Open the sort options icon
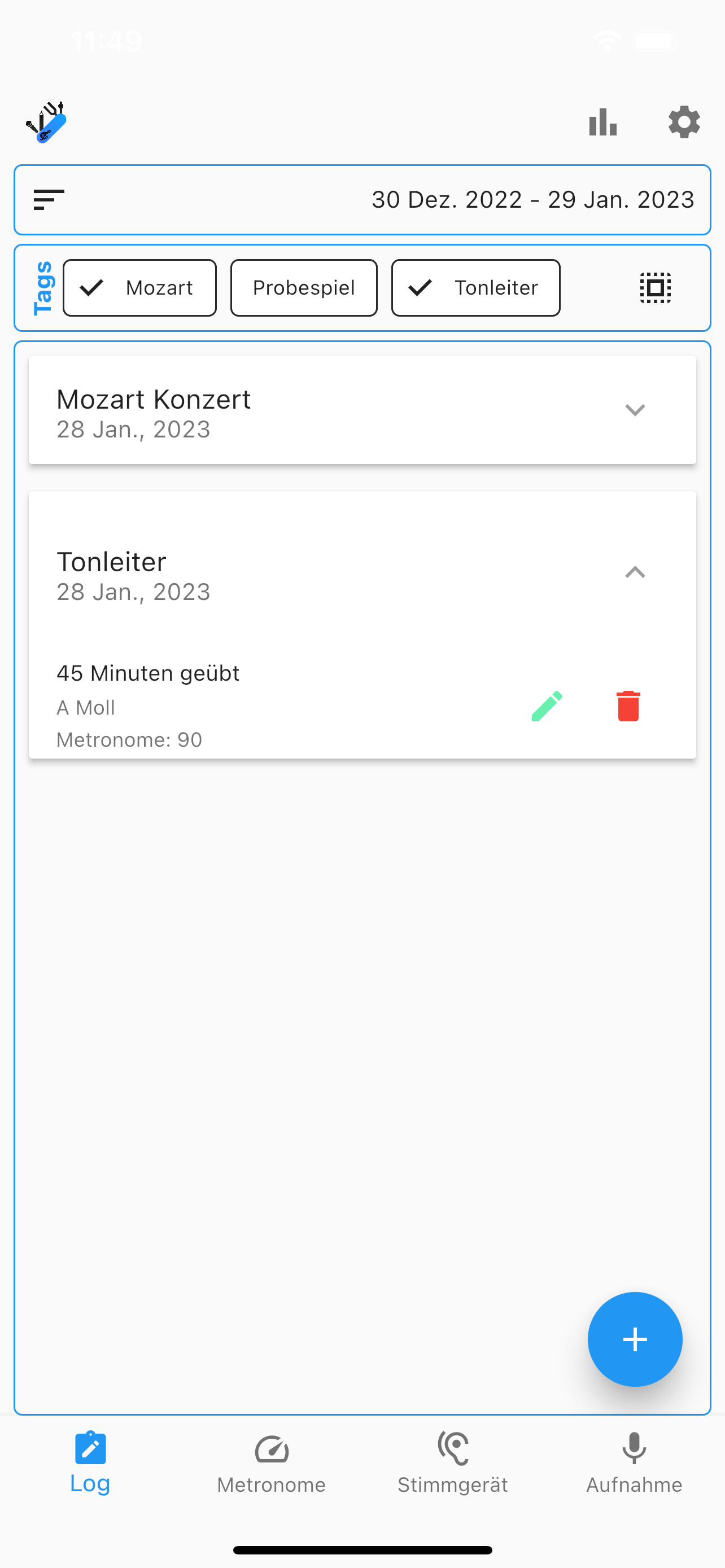The height and width of the screenshot is (1568, 725). (x=49, y=200)
